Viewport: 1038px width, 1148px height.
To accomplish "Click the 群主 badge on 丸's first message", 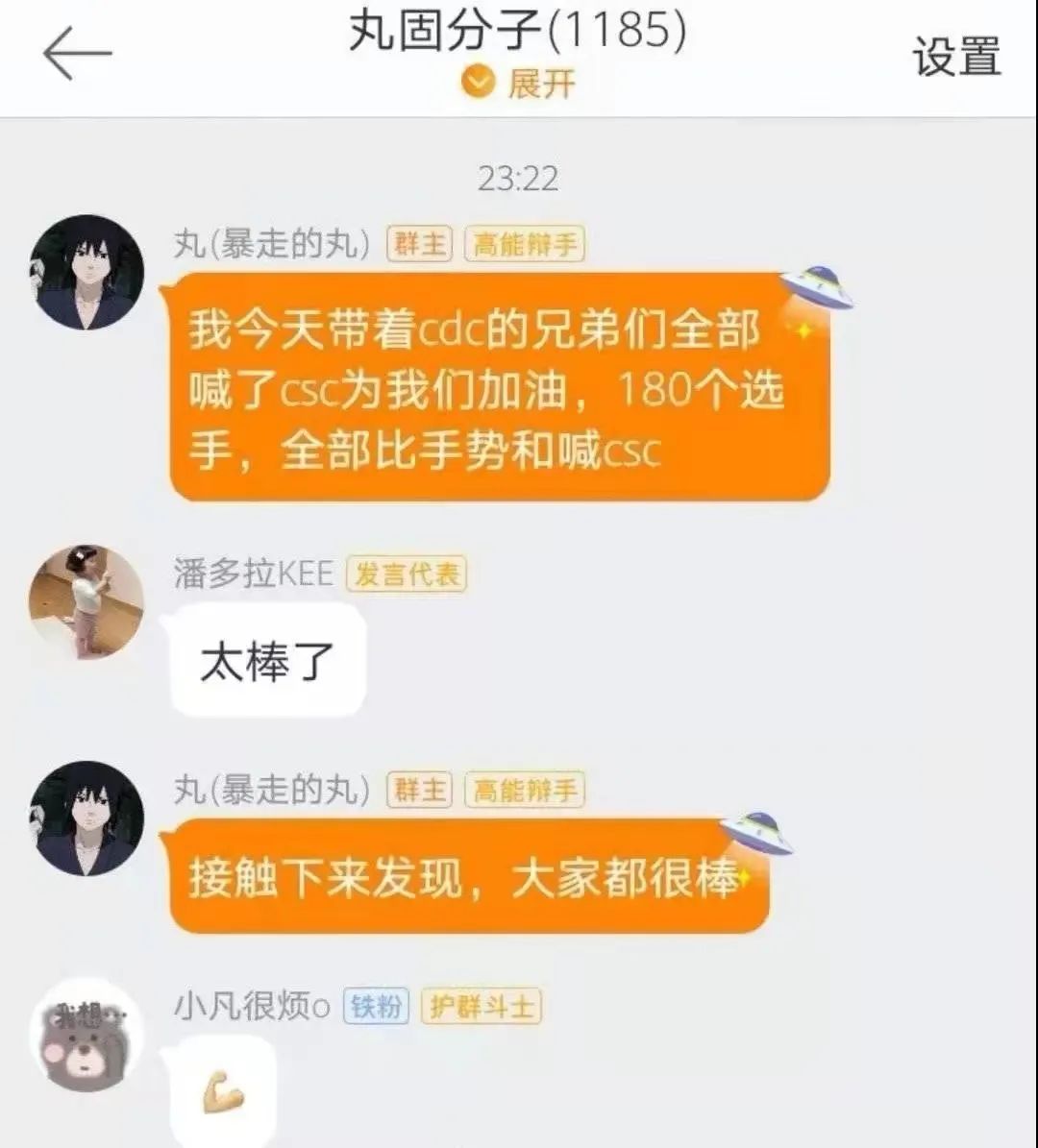I will 419,245.
